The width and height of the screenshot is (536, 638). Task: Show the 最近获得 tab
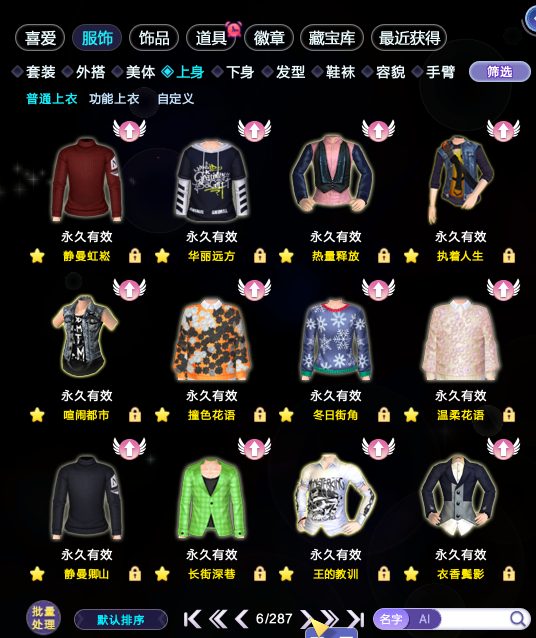[409, 38]
